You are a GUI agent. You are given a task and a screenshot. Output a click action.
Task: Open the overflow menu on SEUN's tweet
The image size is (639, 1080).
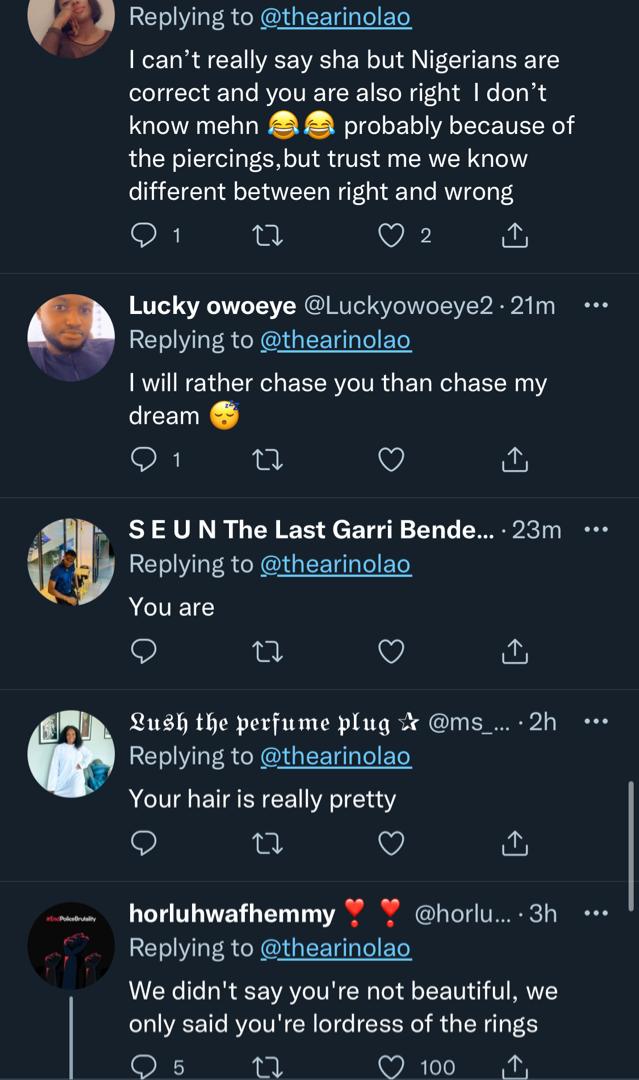coord(596,530)
